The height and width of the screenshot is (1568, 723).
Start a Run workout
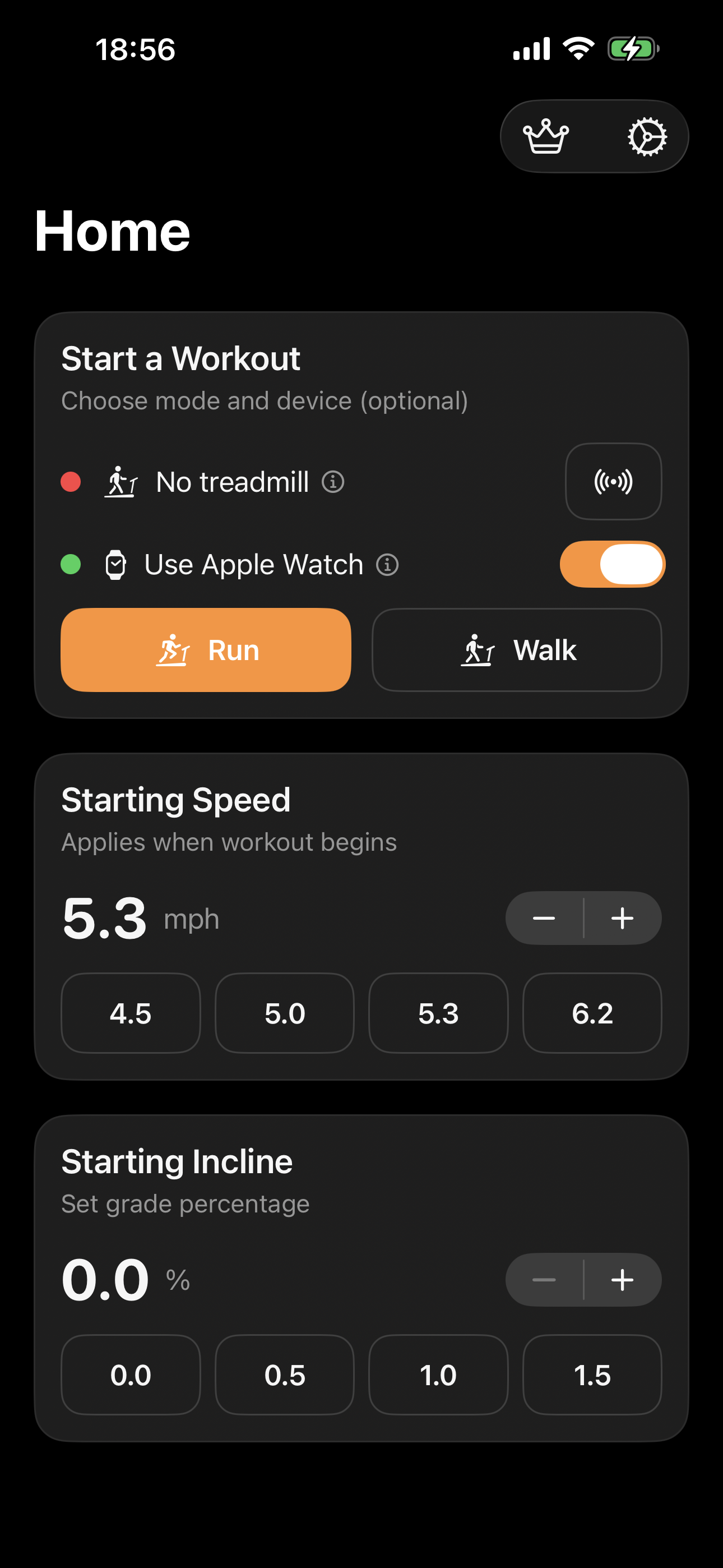coord(206,650)
